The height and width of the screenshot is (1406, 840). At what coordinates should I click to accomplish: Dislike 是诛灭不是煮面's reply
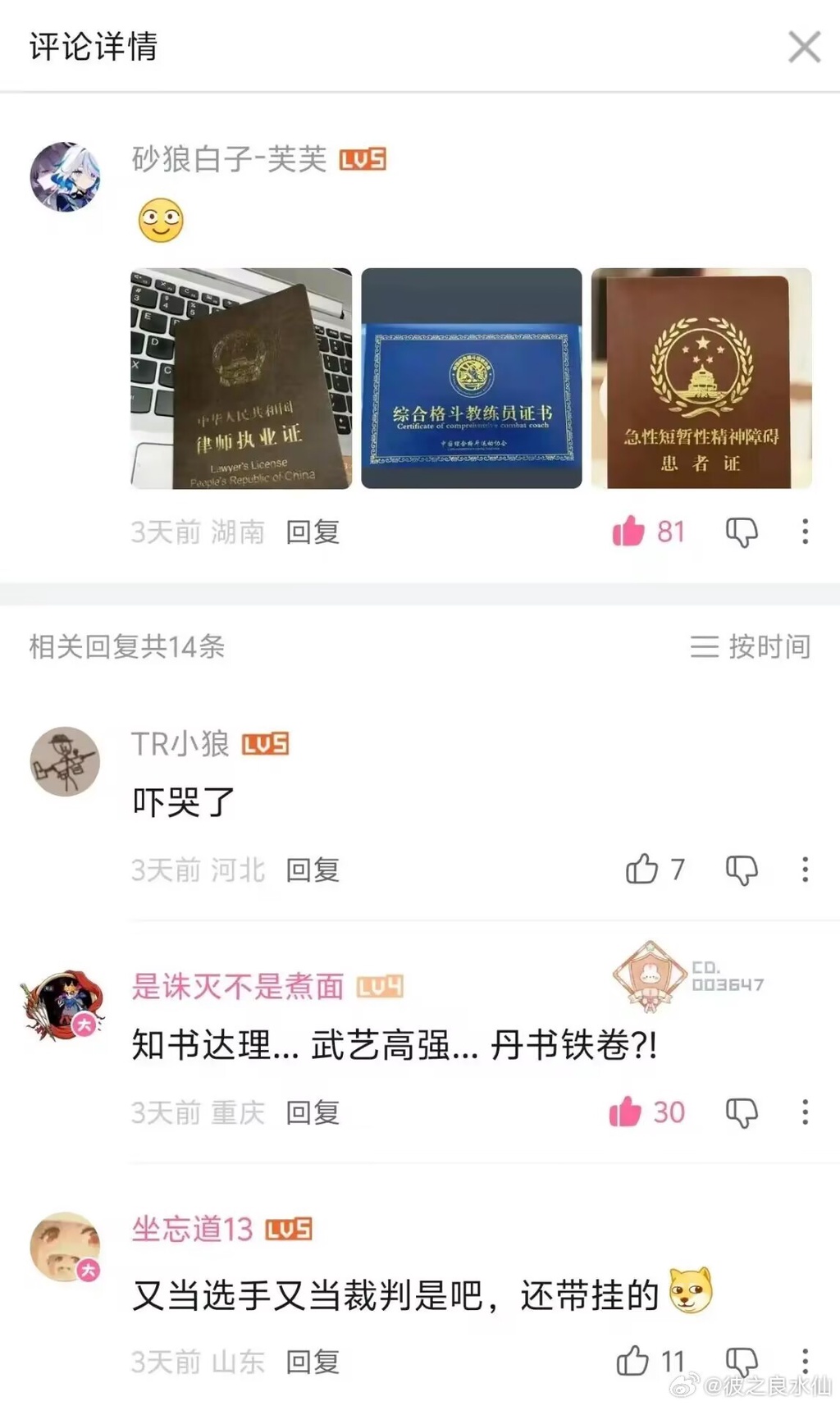[742, 1112]
